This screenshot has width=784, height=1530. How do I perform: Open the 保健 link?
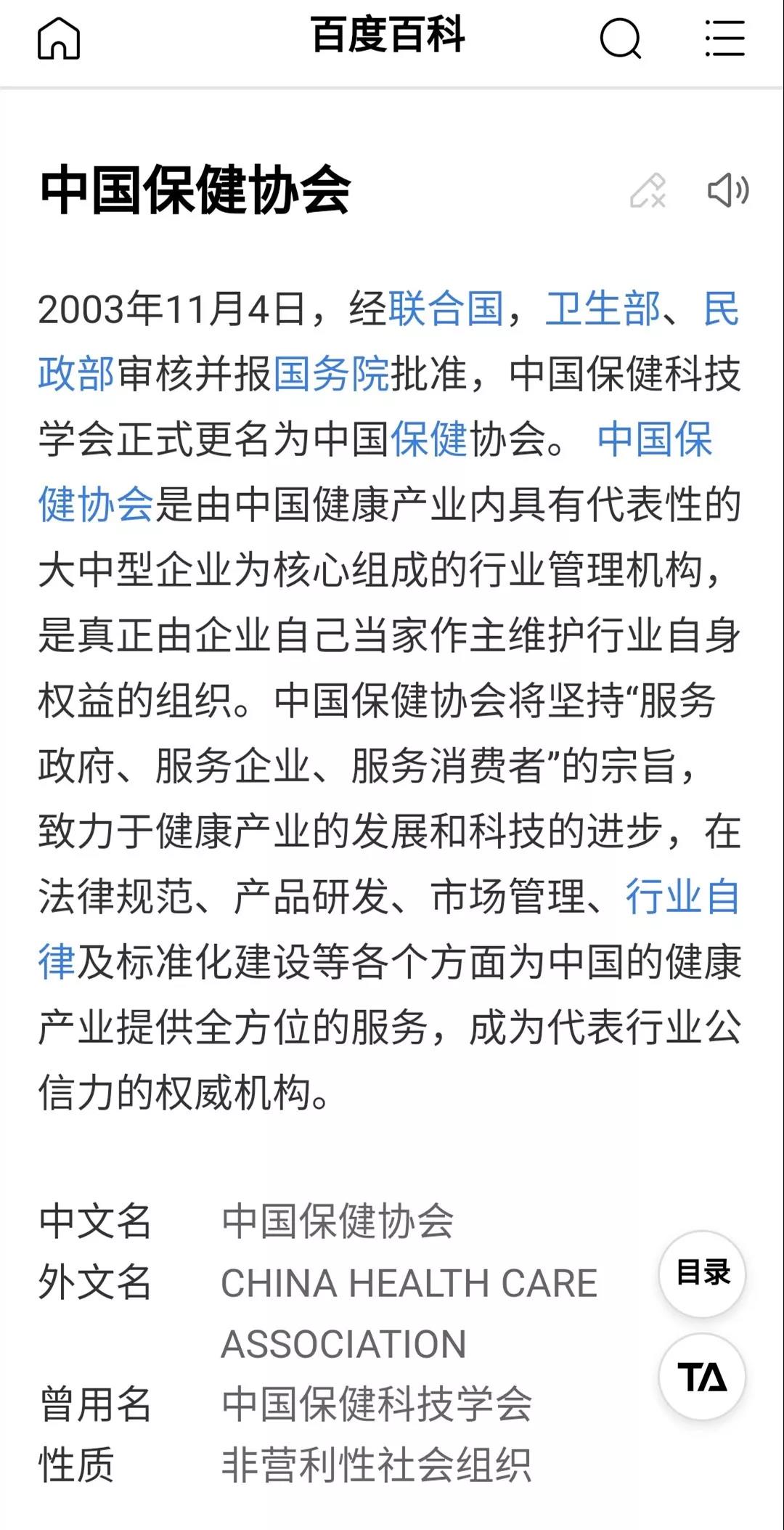tap(429, 439)
